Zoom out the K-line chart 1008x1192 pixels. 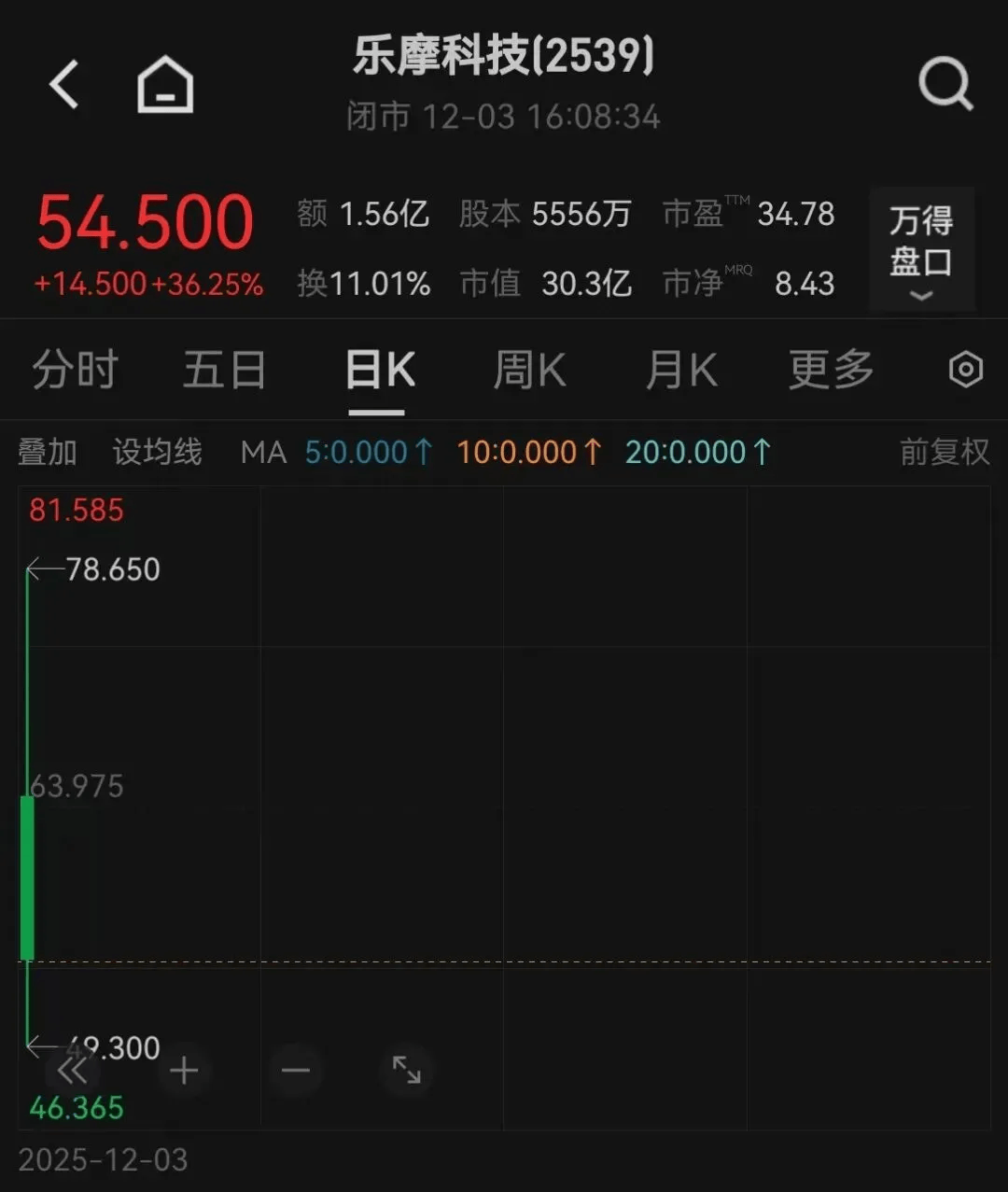point(295,1070)
